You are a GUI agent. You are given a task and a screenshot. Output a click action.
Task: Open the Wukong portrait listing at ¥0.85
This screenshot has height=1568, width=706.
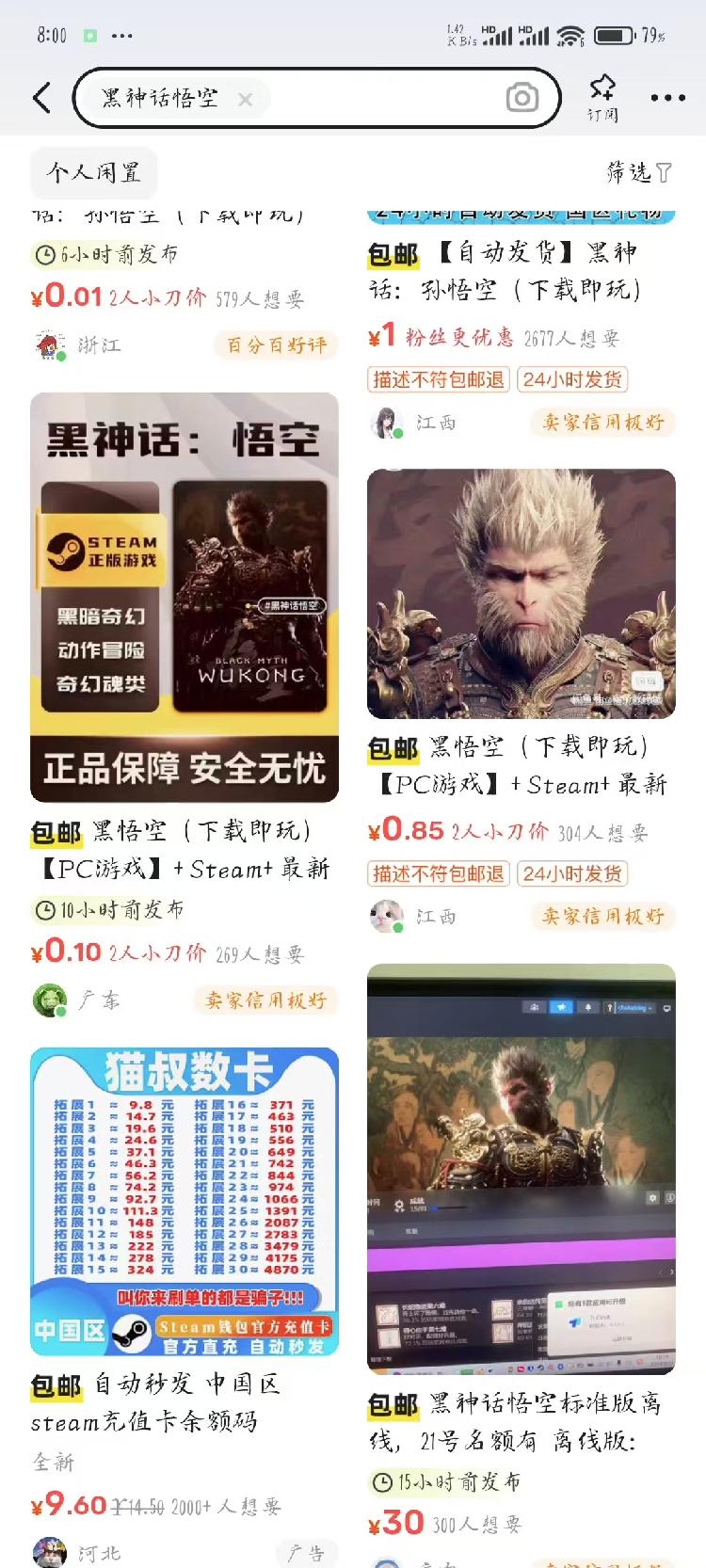(x=521, y=594)
